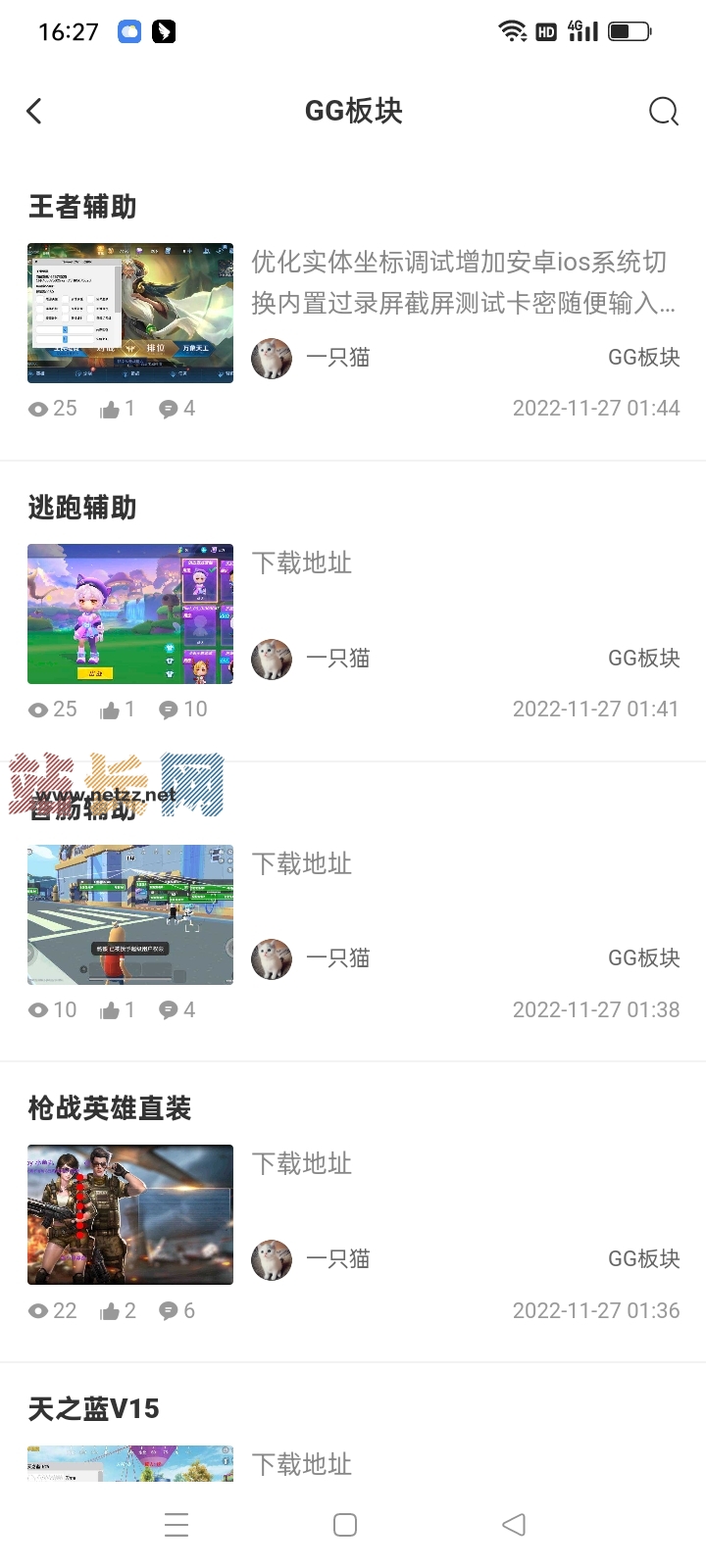
Task: Open the 逃跑辅助 post
Action: [82, 508]
